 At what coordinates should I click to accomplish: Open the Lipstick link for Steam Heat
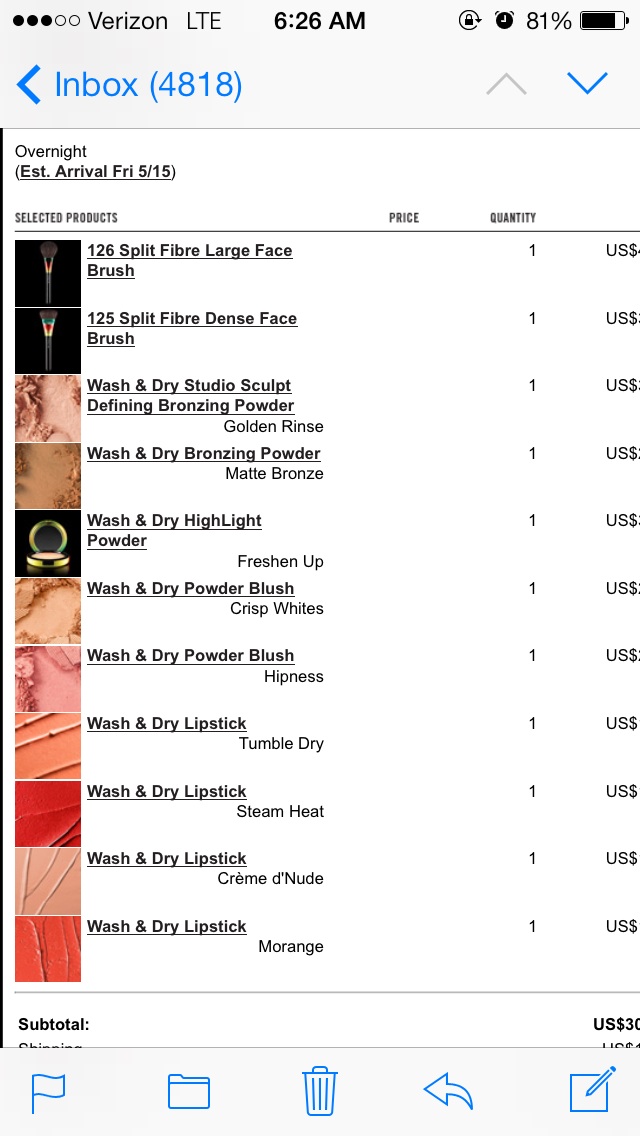pos(167,791)
